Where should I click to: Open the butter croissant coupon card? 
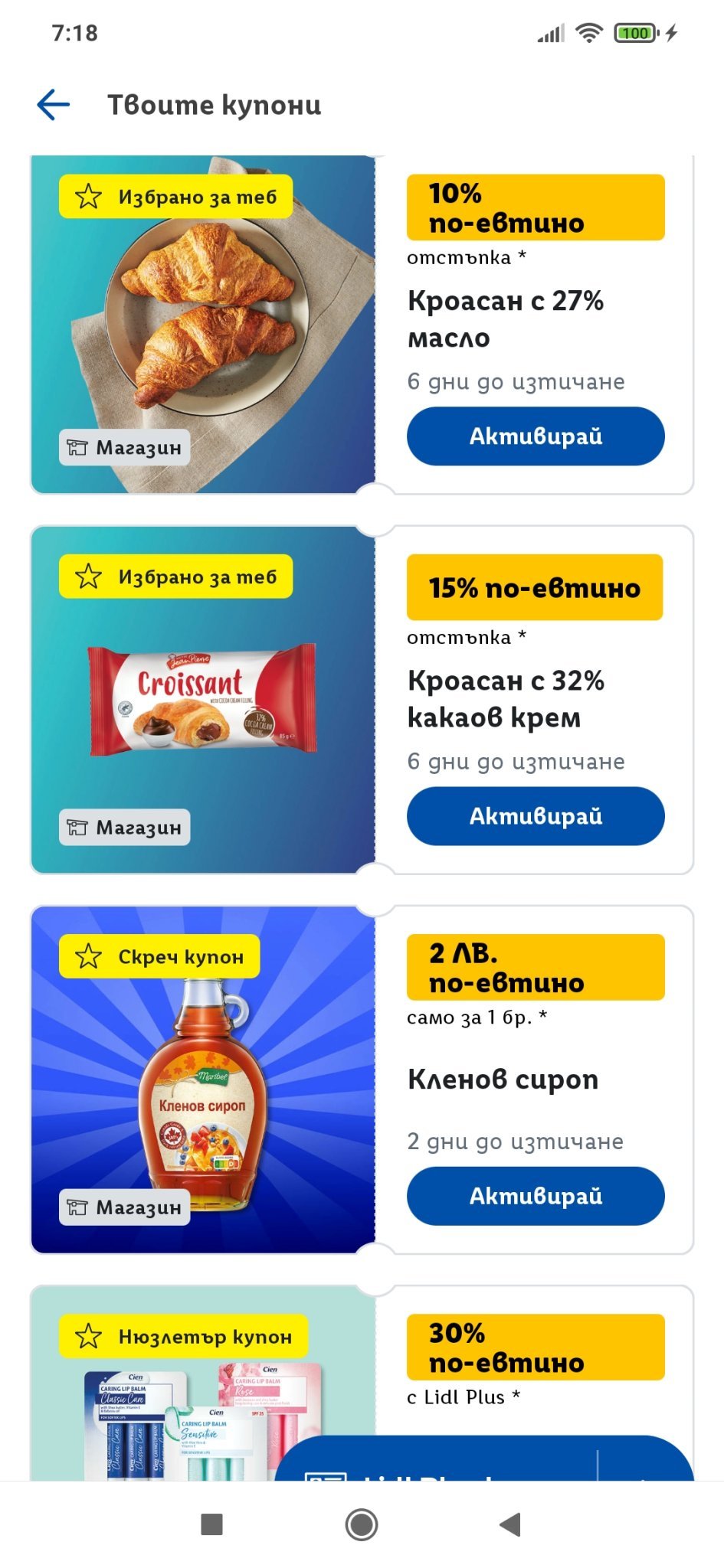click(x=203, y=325)
